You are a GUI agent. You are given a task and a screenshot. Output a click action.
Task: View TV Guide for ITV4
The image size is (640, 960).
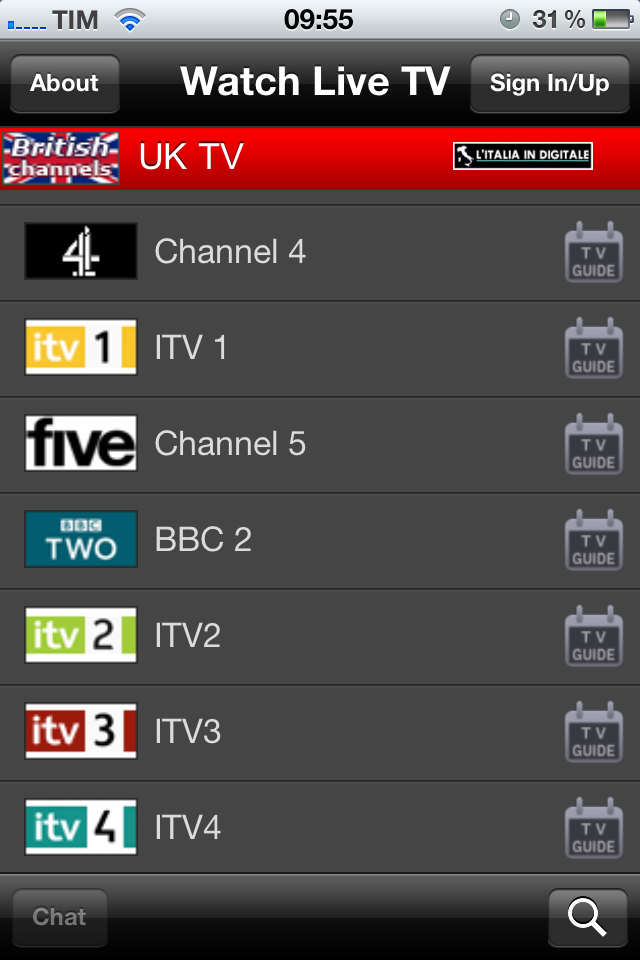pyautogui.click(x=593, y=828)
